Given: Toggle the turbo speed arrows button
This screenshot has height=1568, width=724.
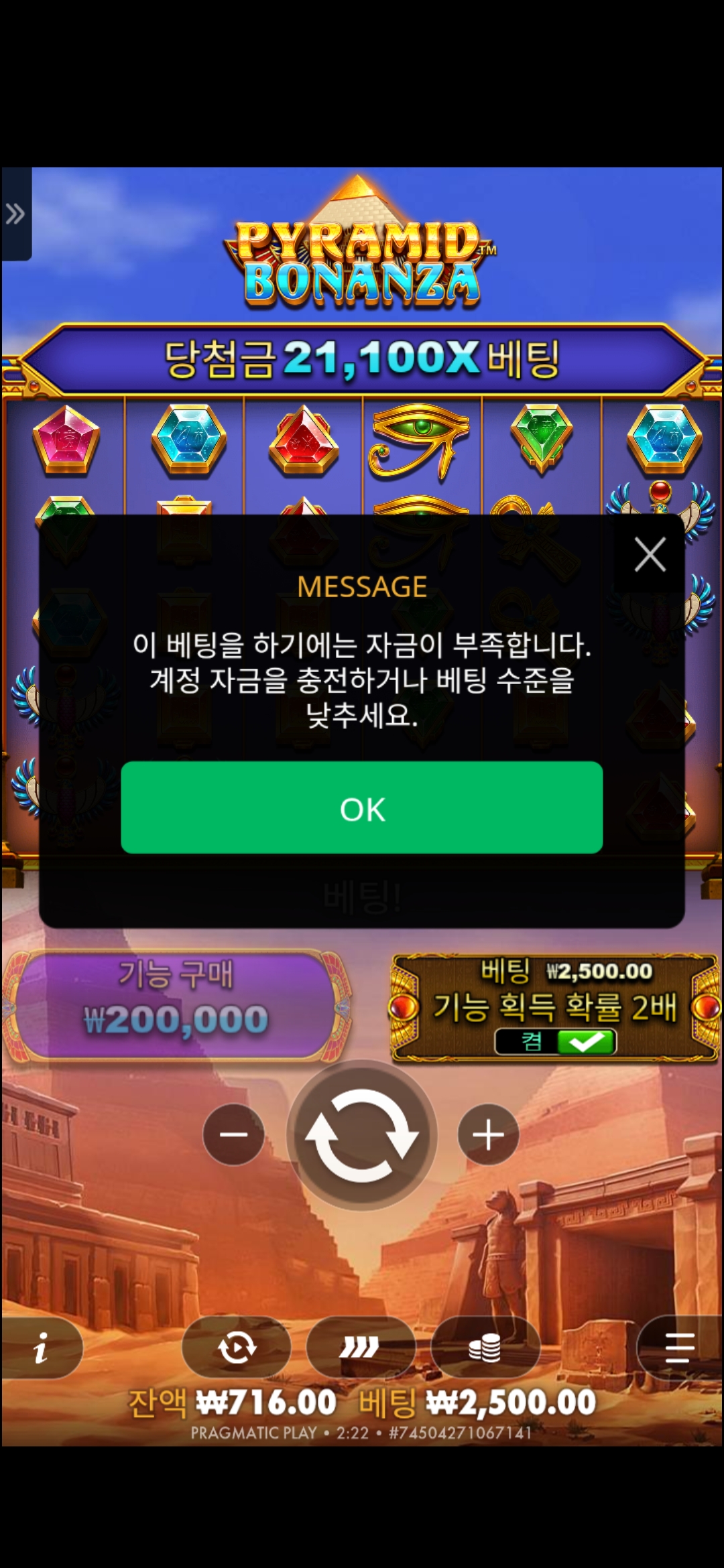Looking at the screenshot, I should tap(361, 1347).
